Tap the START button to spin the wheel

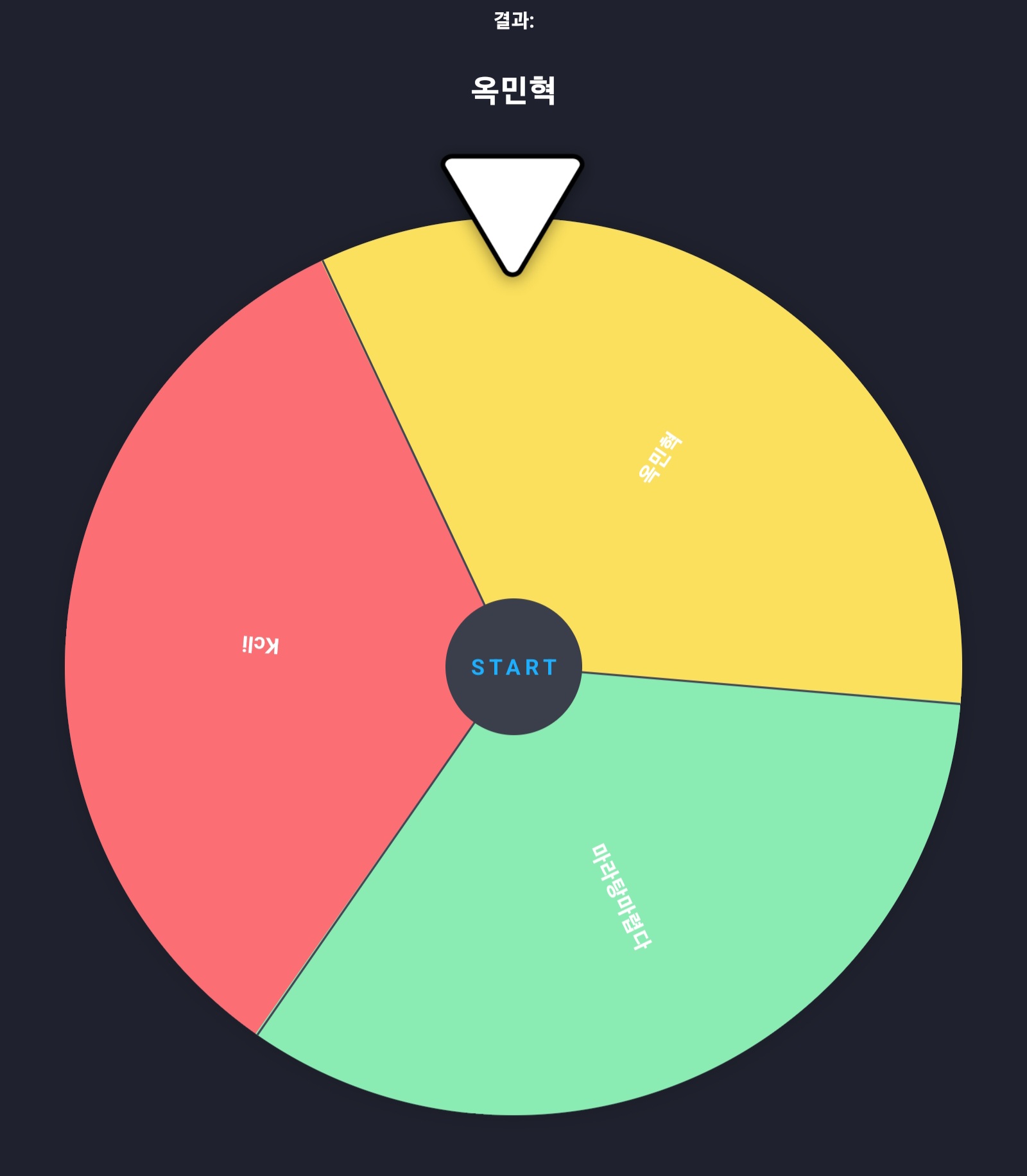click(x=513, y=667)
